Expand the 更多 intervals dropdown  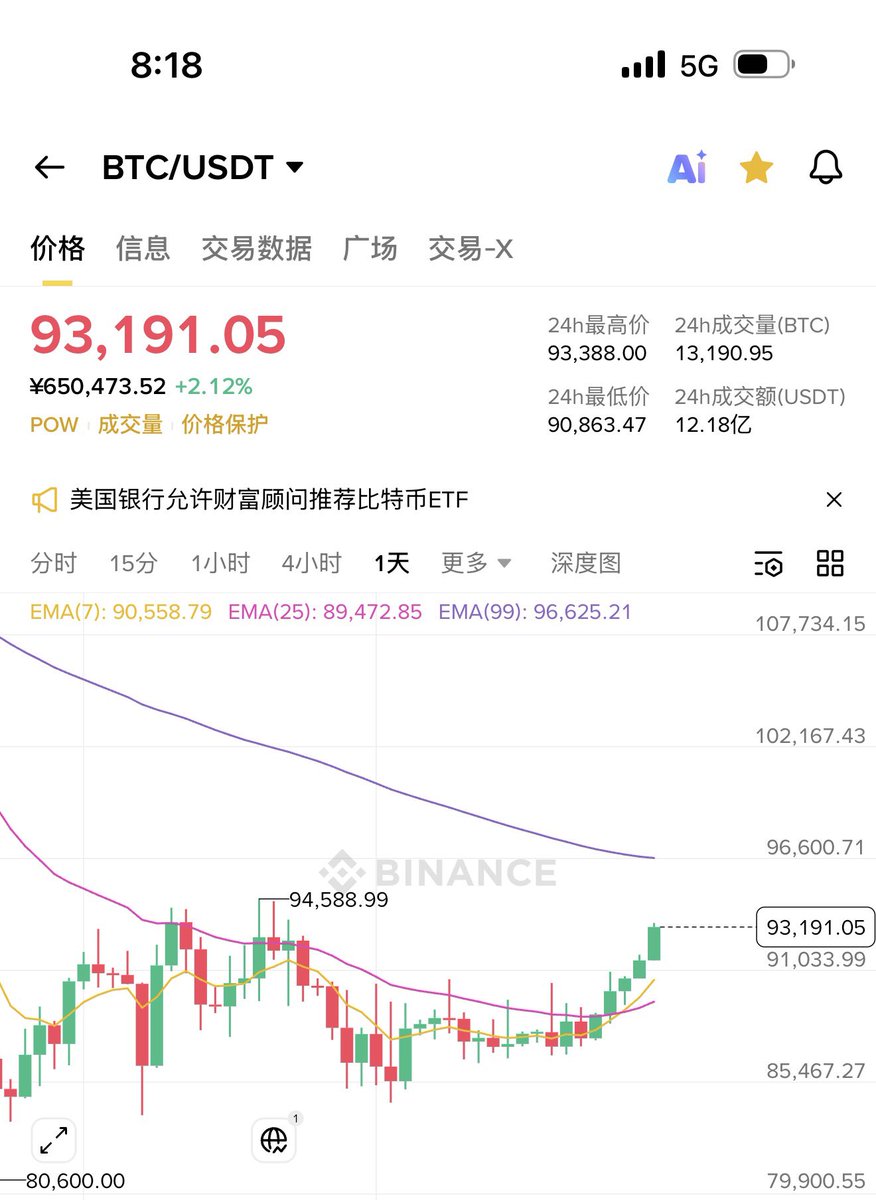coord(476,563)
